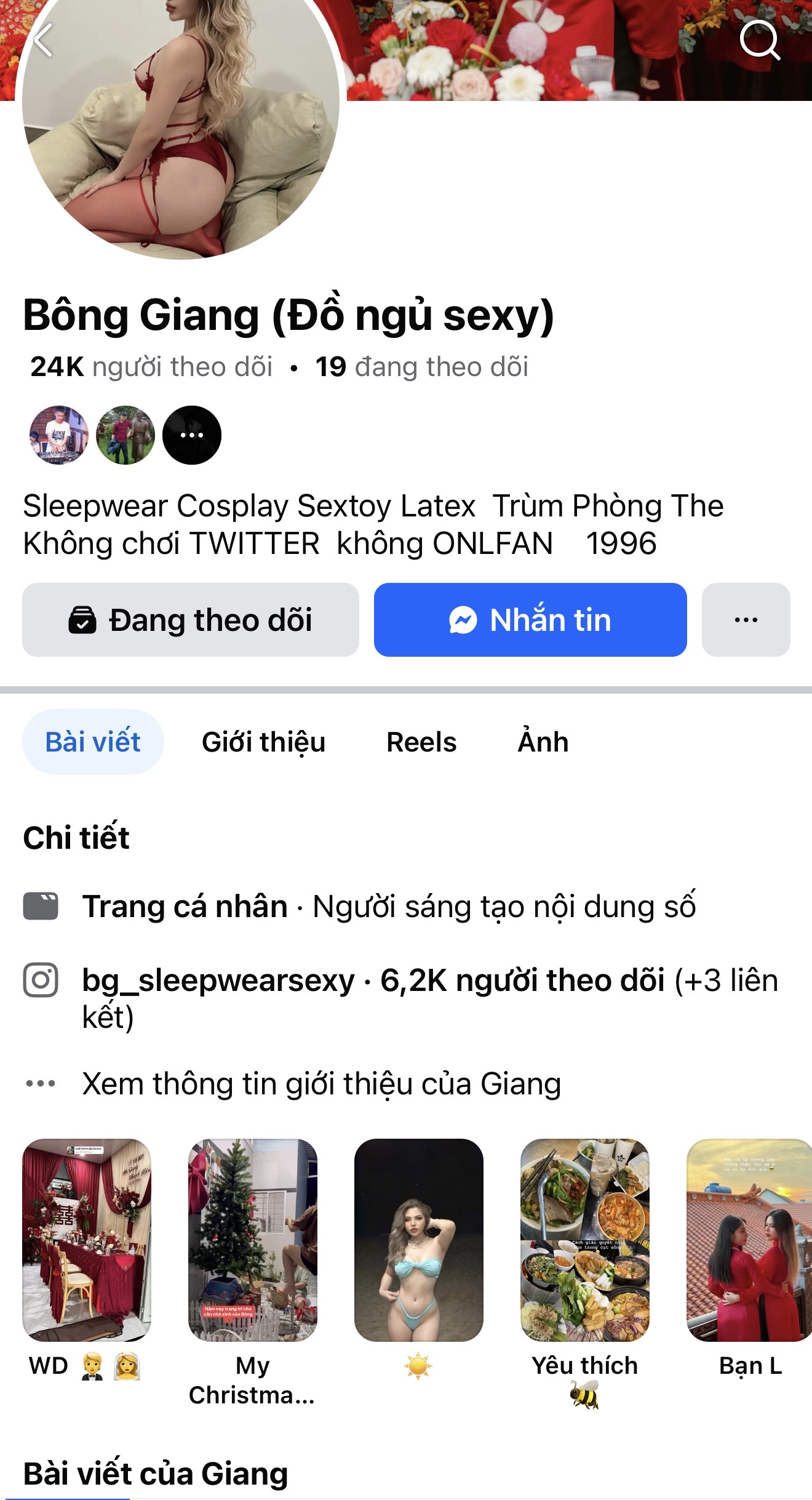The width and height of the screenshot is (812, 1500).
Task: Send a message via Nhắn tin
Action: 530,620
